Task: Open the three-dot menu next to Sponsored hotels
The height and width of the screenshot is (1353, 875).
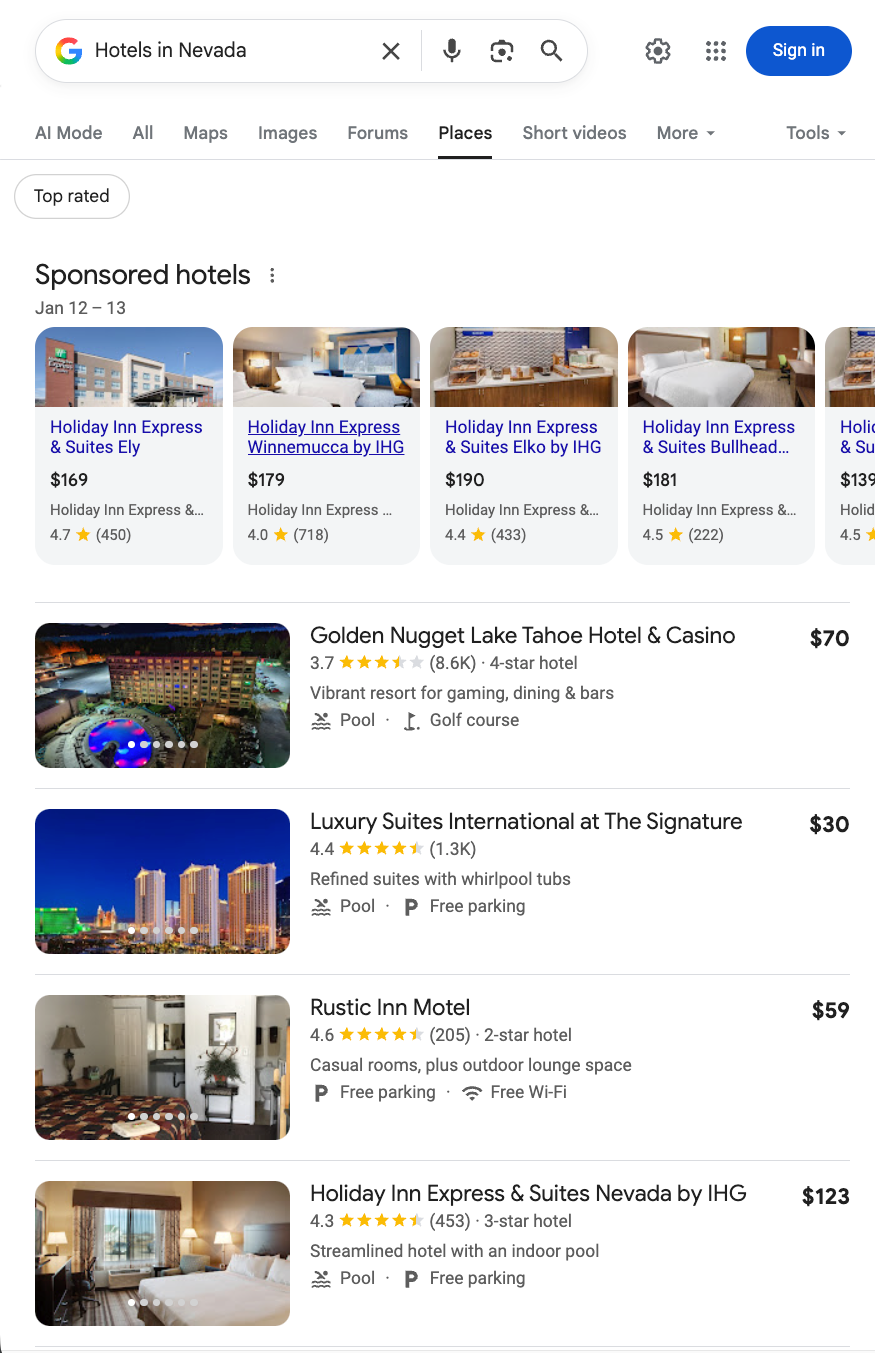Action: point(271,275)
